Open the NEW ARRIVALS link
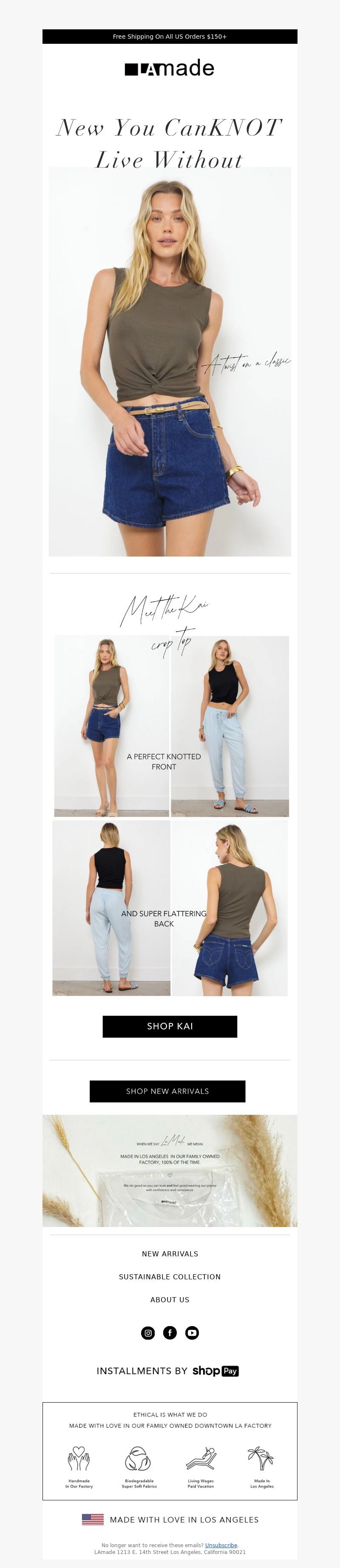The height and width of the screenshot is (1568, 340). pyautogui.click(x=170, y=1254)
